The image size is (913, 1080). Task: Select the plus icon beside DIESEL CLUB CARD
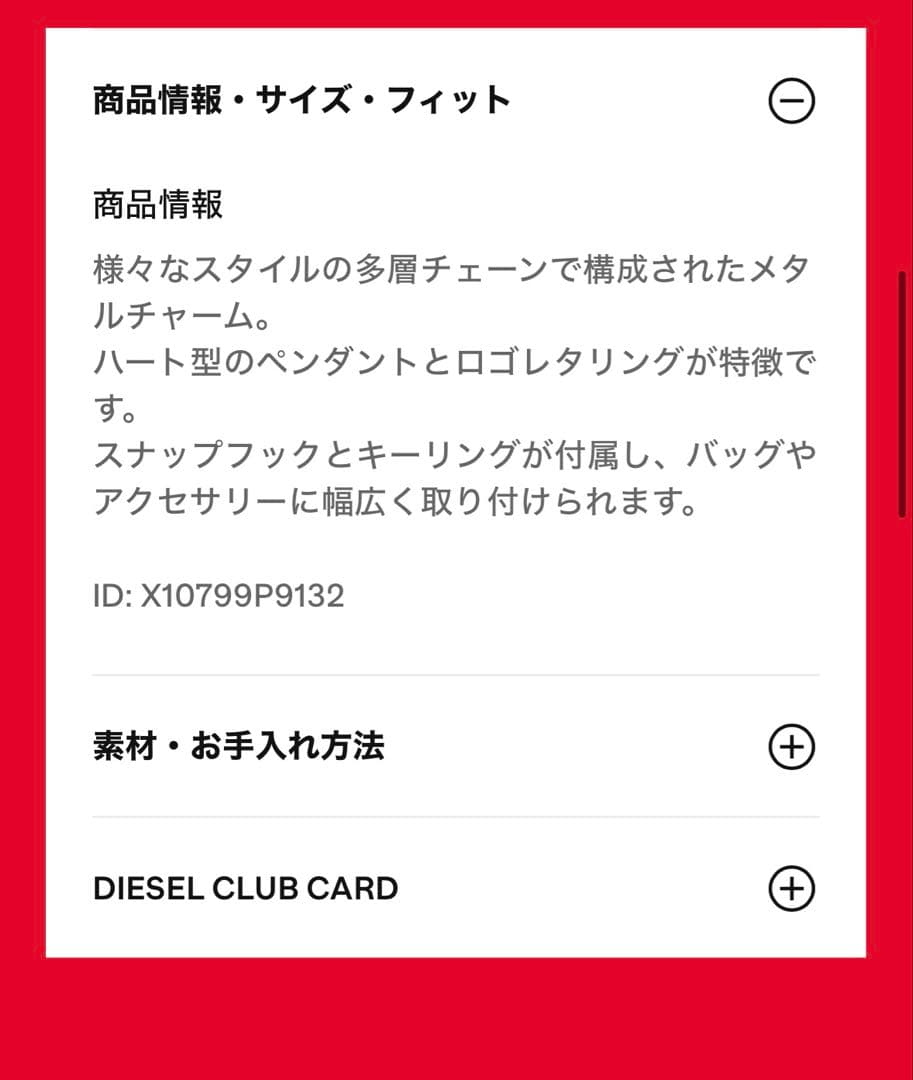(x=793, y=886)
